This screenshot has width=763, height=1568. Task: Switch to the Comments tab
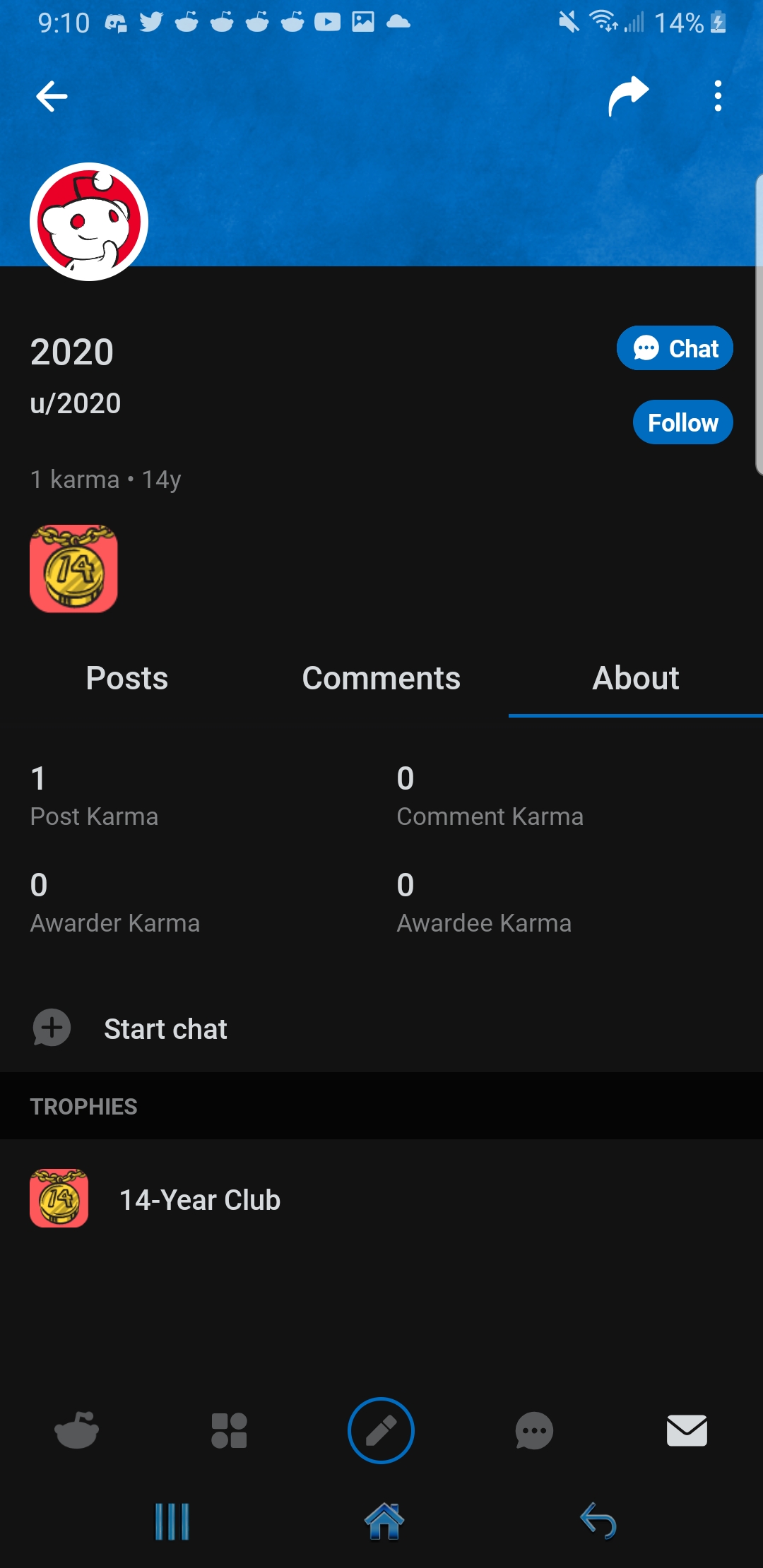(x=381, y=677)
